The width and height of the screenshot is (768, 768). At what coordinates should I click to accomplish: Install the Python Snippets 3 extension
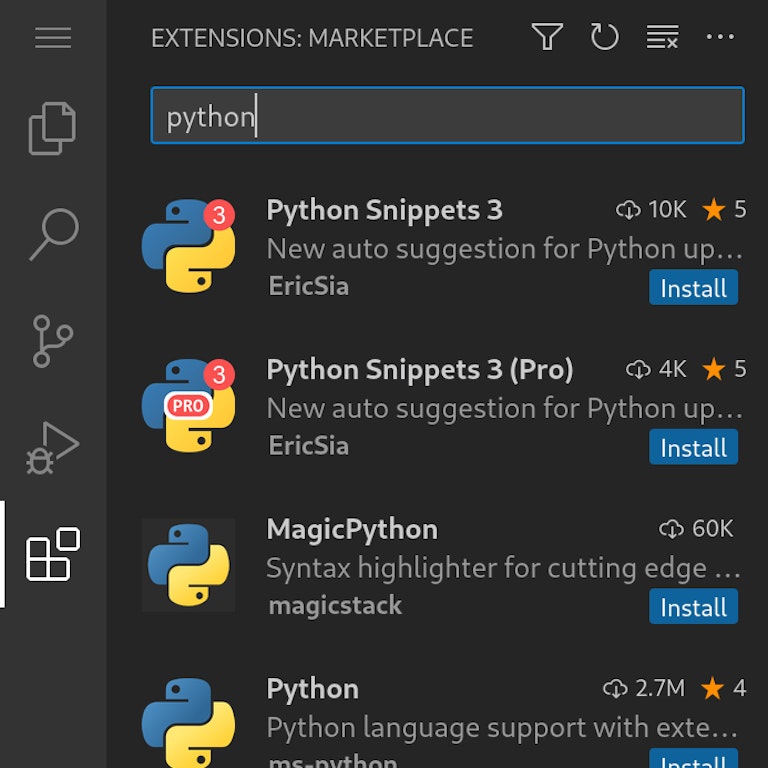[693, 288]
